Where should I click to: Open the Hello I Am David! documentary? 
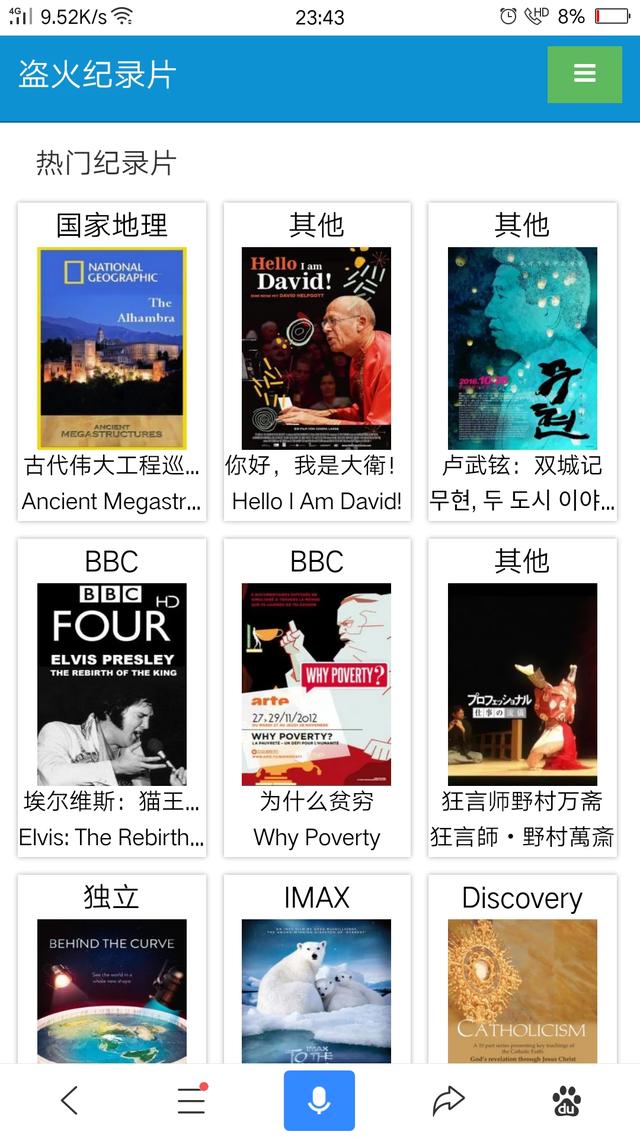point(316,348)
